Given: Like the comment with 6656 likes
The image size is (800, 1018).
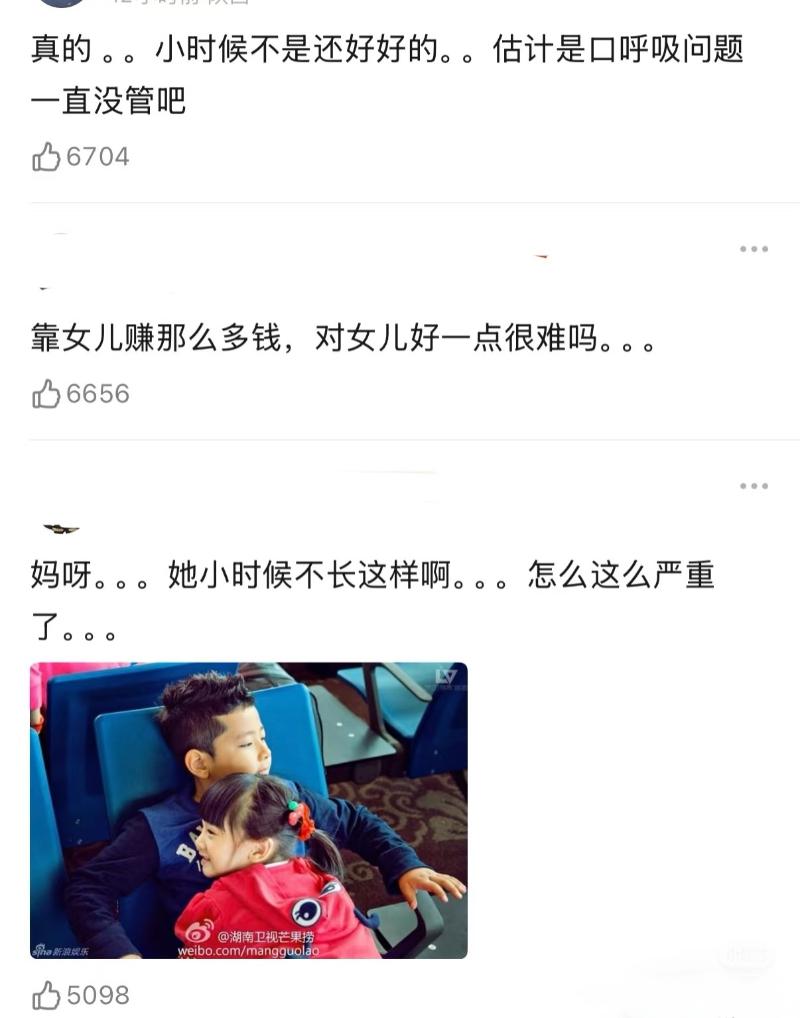Looking at the screenshot, I should [x=47, y=394].
